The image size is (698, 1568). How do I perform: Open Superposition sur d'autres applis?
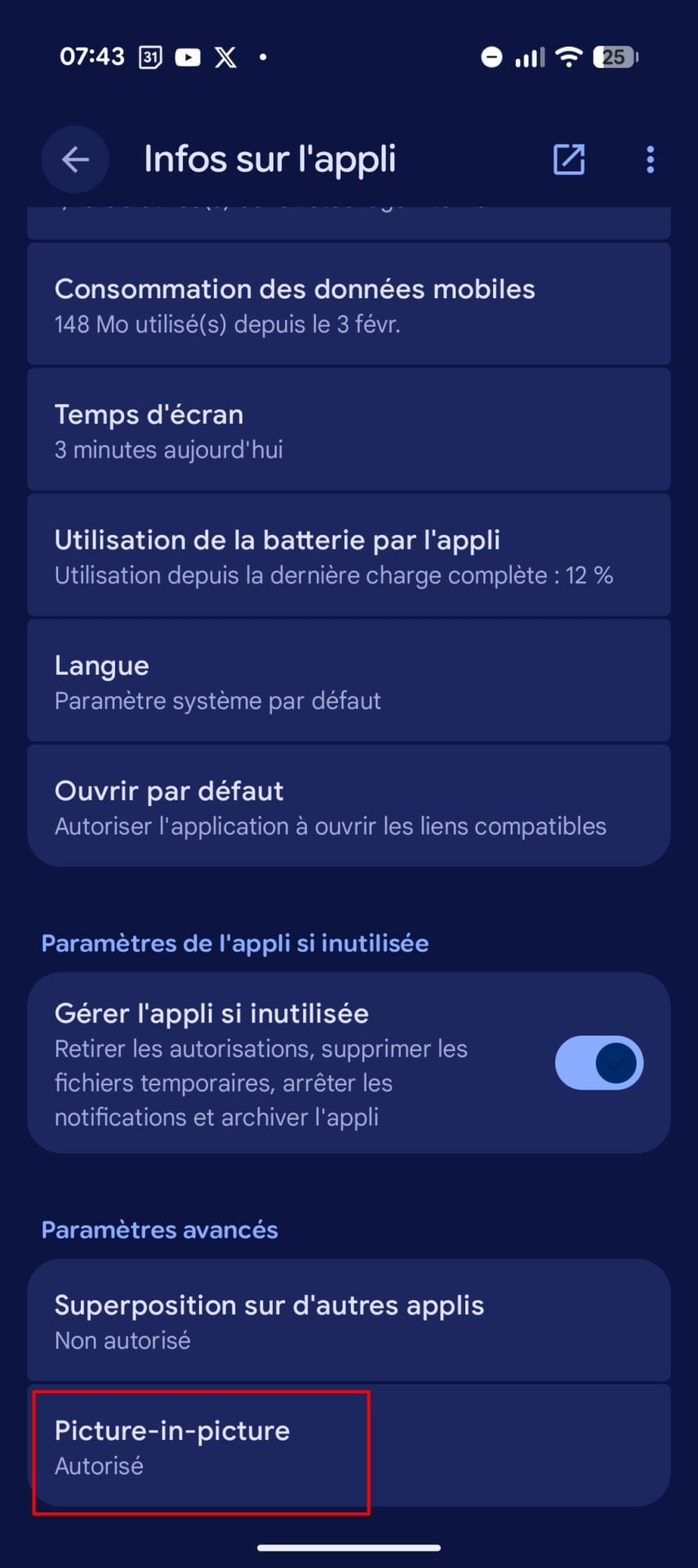[349, 1321]
